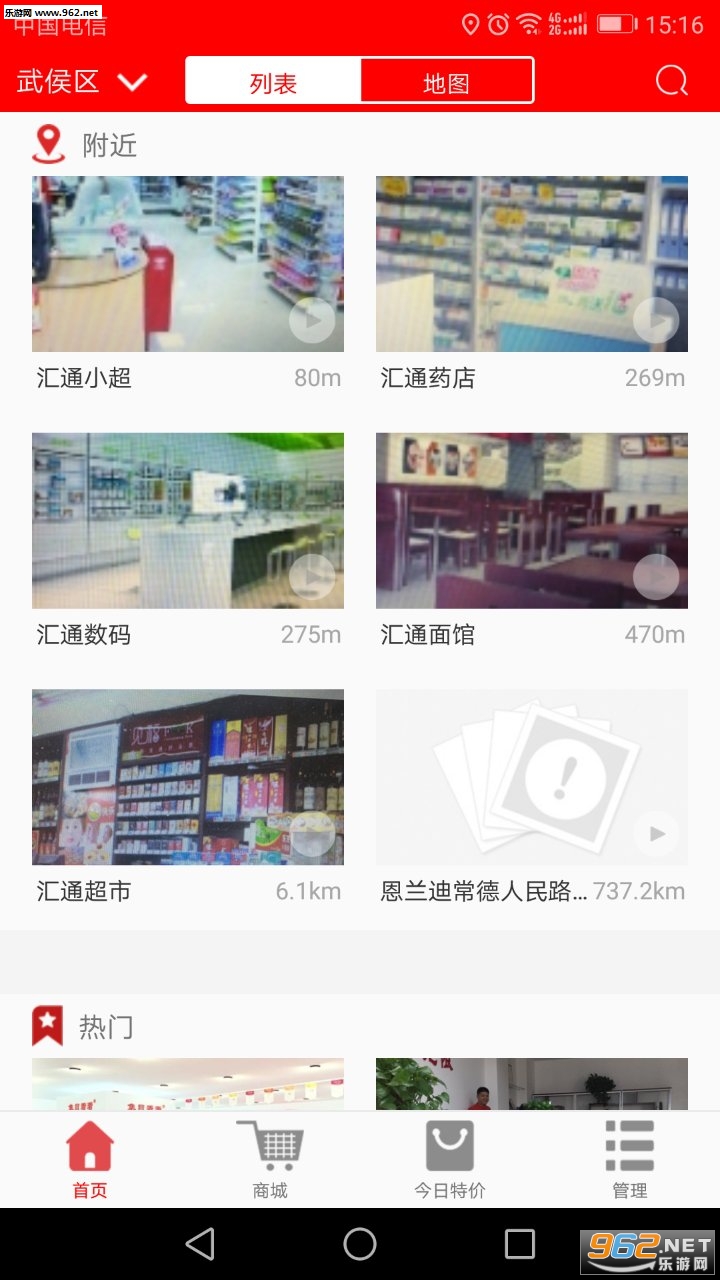Switch to the 管理 management tab
The image size is (720, 1280).
click(630, 1160)
